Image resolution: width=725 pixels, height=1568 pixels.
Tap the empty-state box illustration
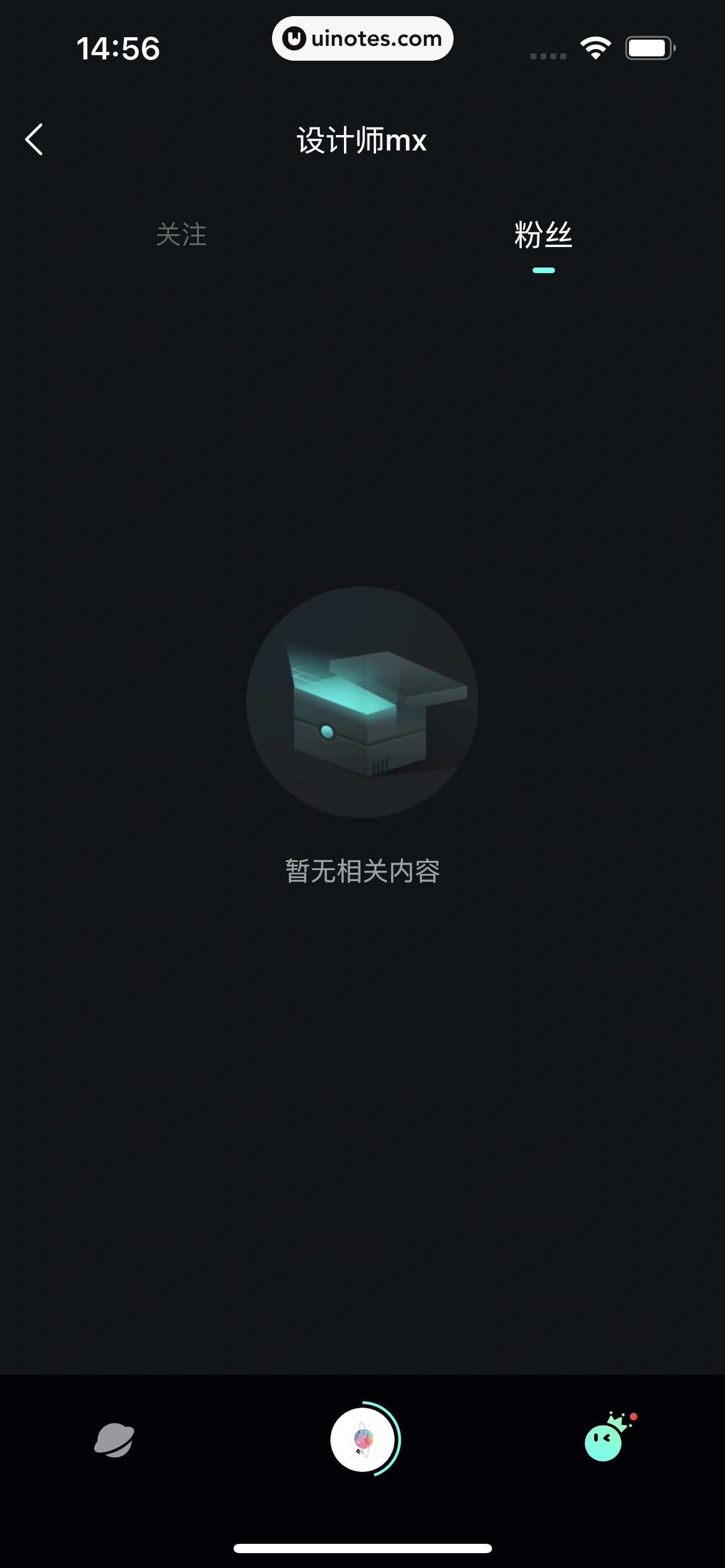[362, 706]
